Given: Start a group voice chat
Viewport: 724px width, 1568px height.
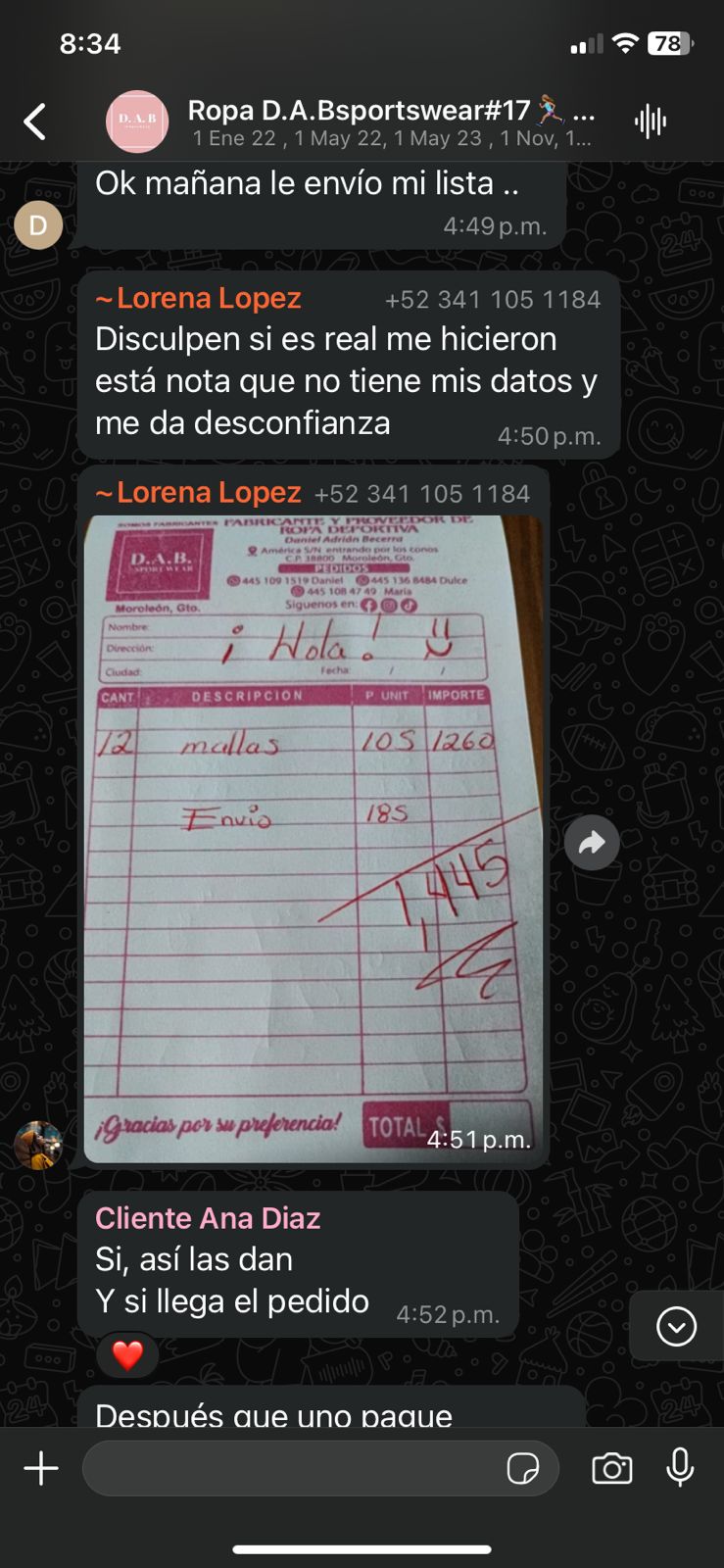Looking at the screenshot, I should [651, 122].
